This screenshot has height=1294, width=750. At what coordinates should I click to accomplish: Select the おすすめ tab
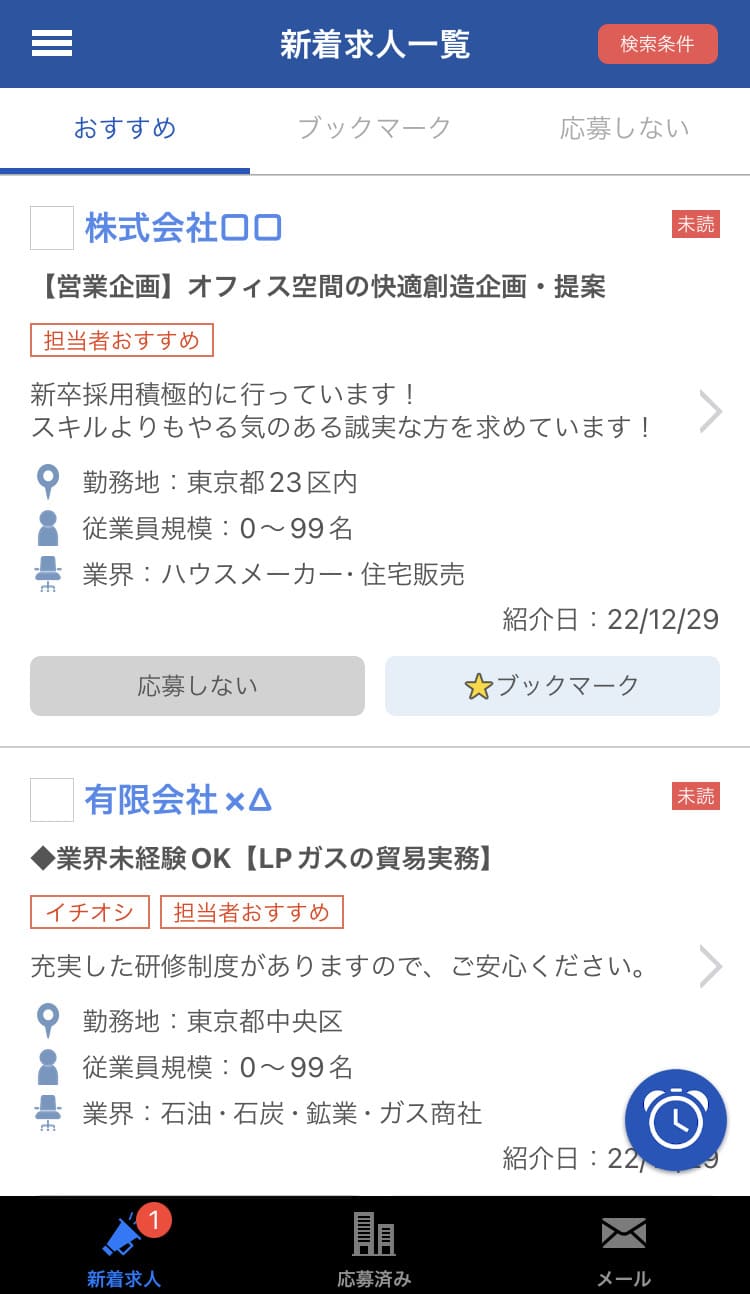point(125,128)
